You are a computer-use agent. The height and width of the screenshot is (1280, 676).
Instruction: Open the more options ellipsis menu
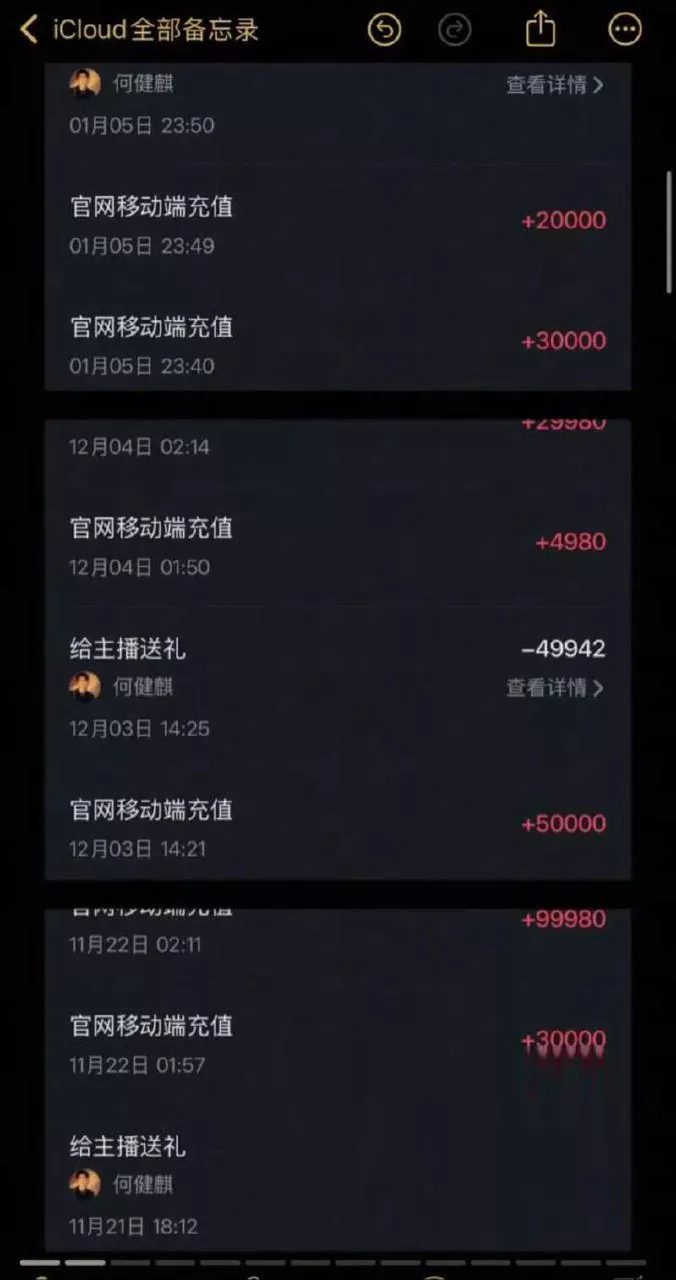pos(625,30)
